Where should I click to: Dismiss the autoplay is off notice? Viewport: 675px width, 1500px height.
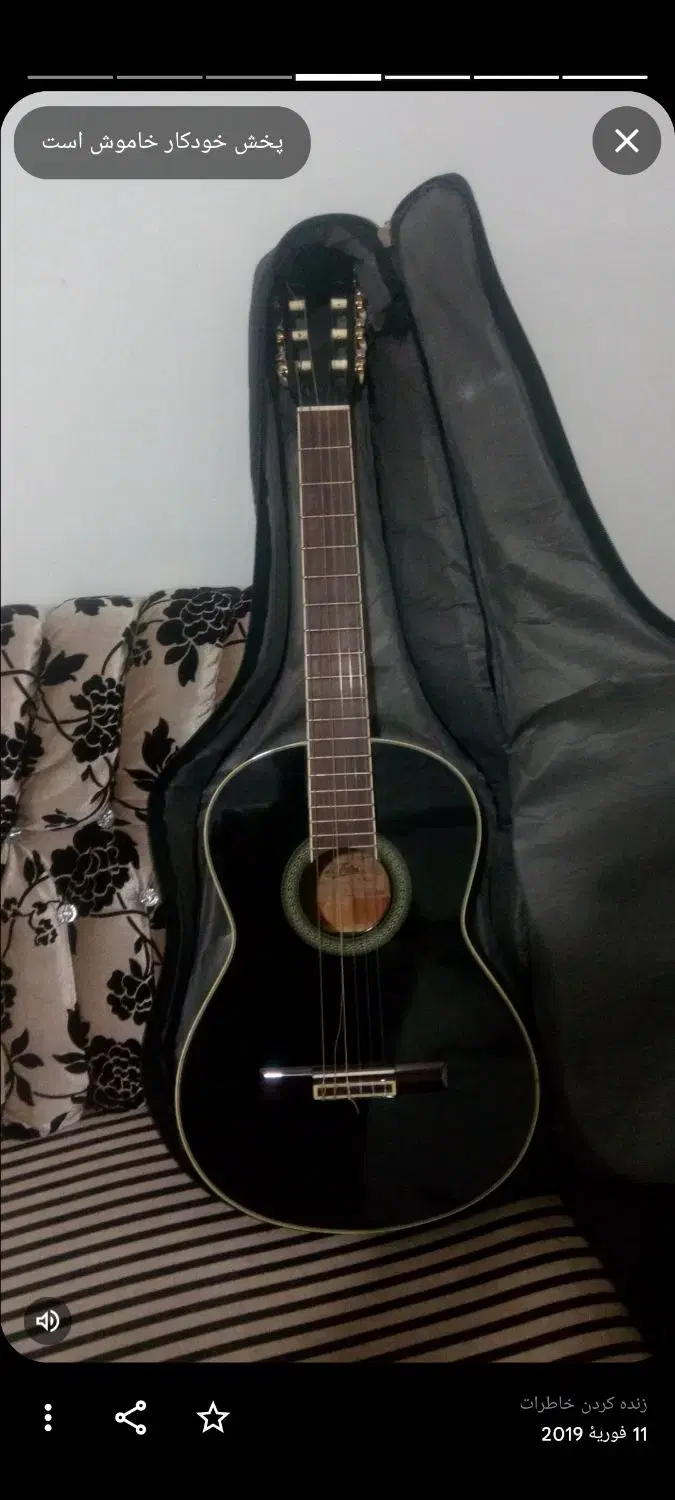click(162, 142)
